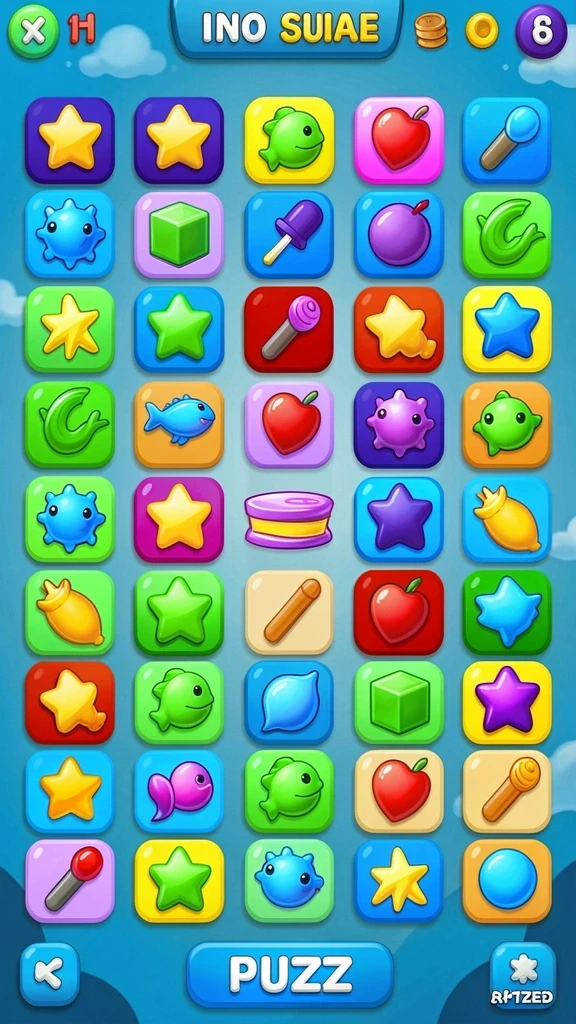This screenshot has width=576, height=1024.
Task: Tap the red matchstick on the lavender tile
Action: [x=70, y=880]
